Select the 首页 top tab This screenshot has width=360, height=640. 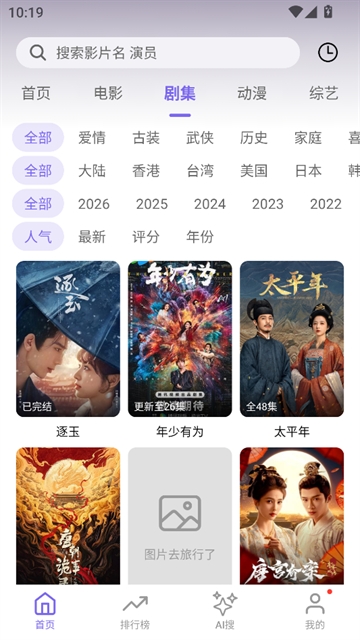[x=36, y=93]
